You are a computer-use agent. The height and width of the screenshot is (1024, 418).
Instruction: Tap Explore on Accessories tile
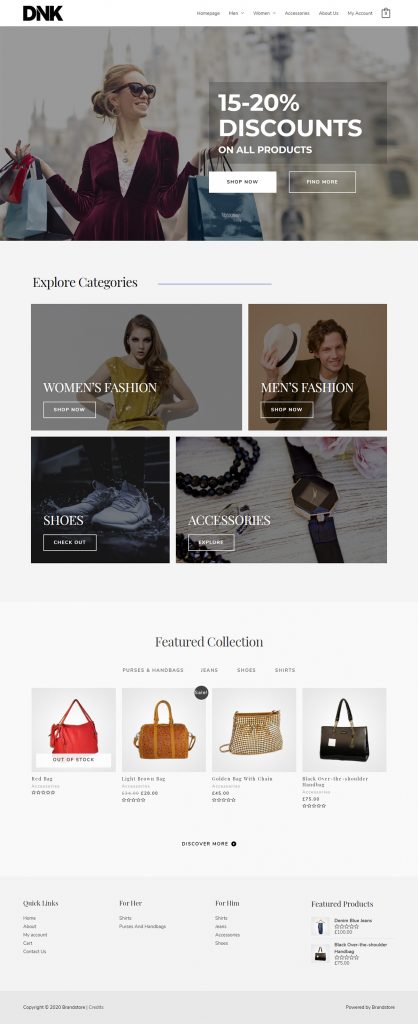[211, 542]
